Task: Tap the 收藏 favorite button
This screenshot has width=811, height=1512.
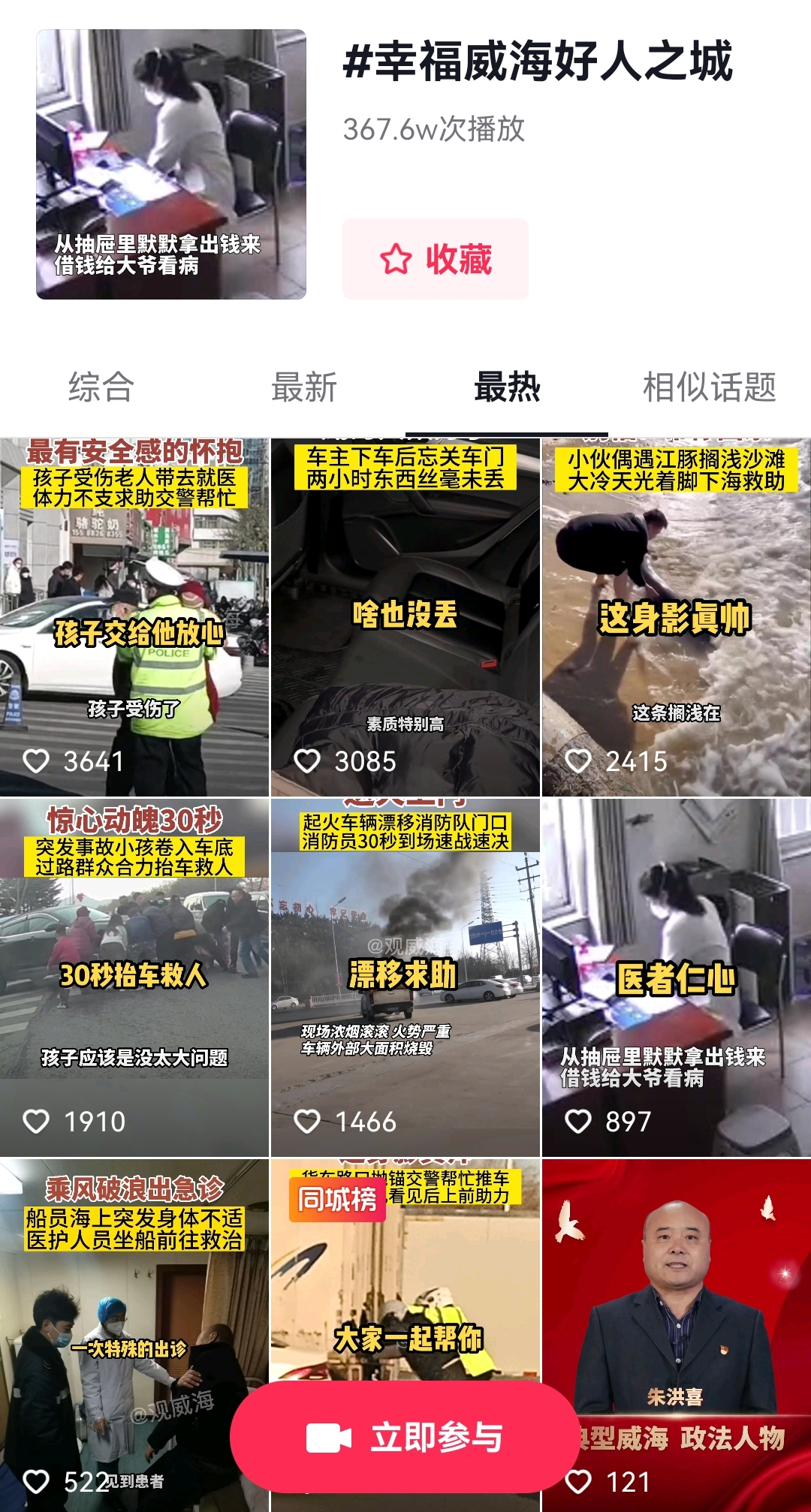Action: pyautogui.click(x=436, y=259)
